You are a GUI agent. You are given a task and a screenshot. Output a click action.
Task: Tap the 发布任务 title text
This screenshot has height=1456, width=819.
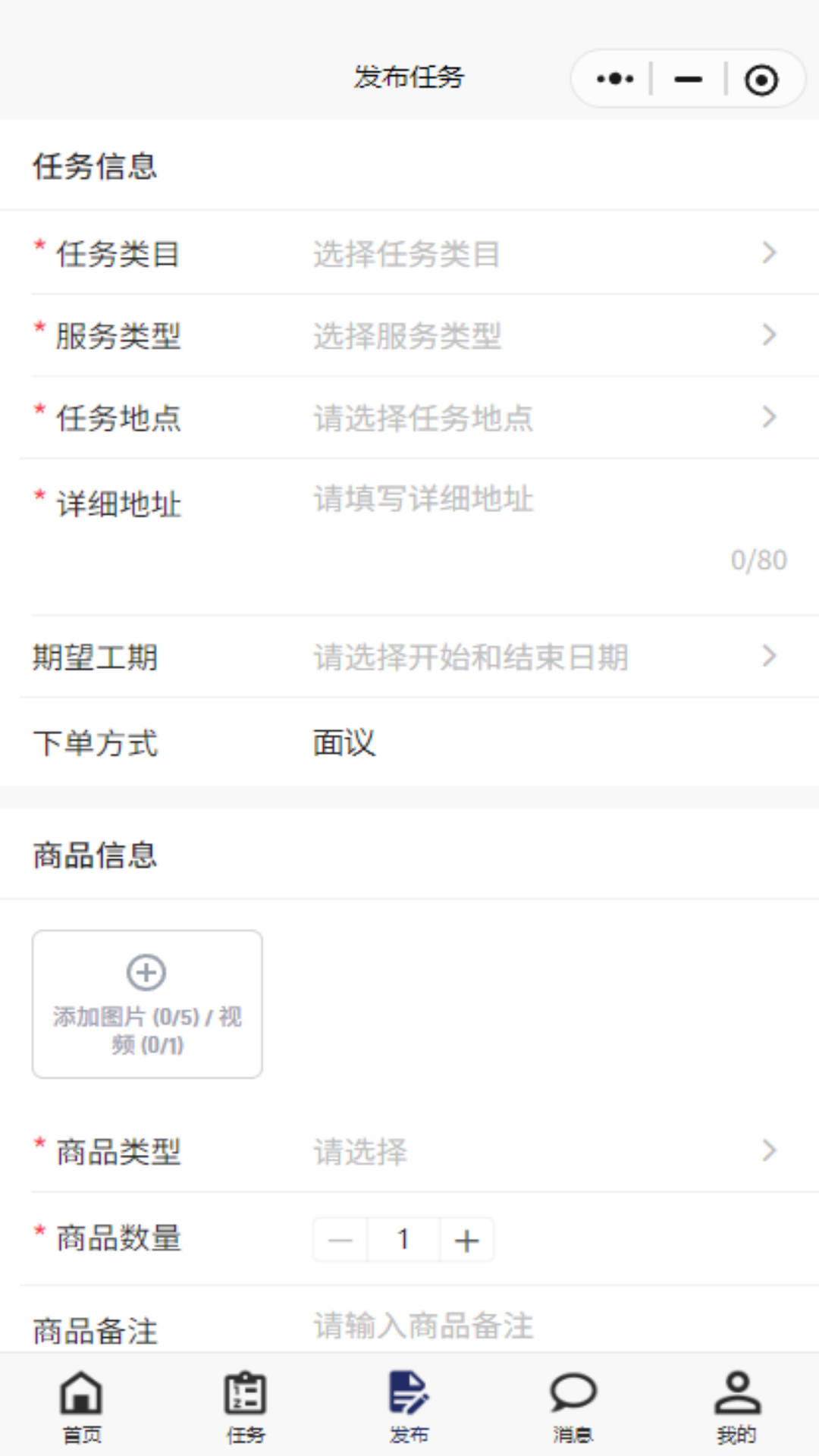(x=409, y=77)
